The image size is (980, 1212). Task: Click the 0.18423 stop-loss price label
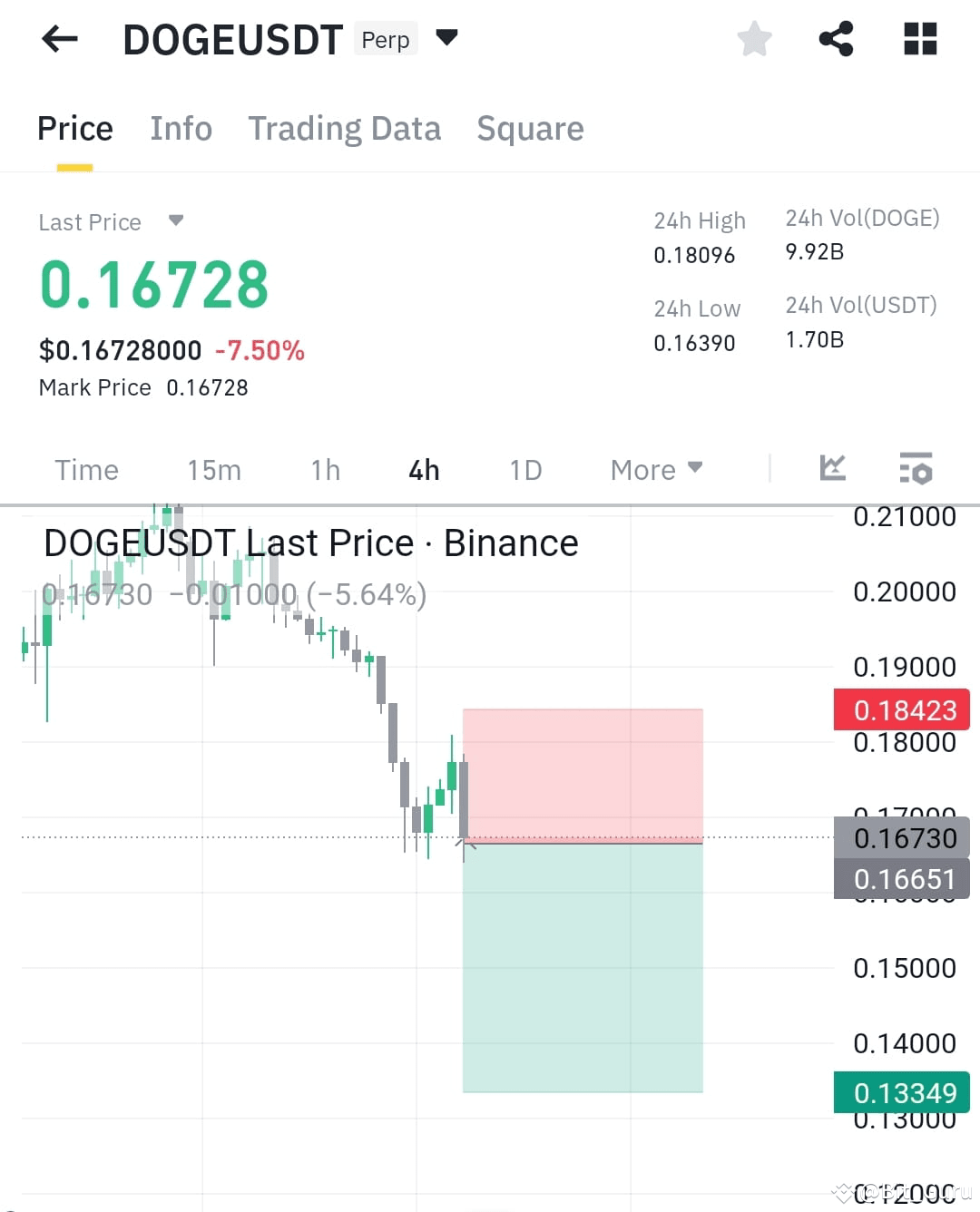[901, 709]
